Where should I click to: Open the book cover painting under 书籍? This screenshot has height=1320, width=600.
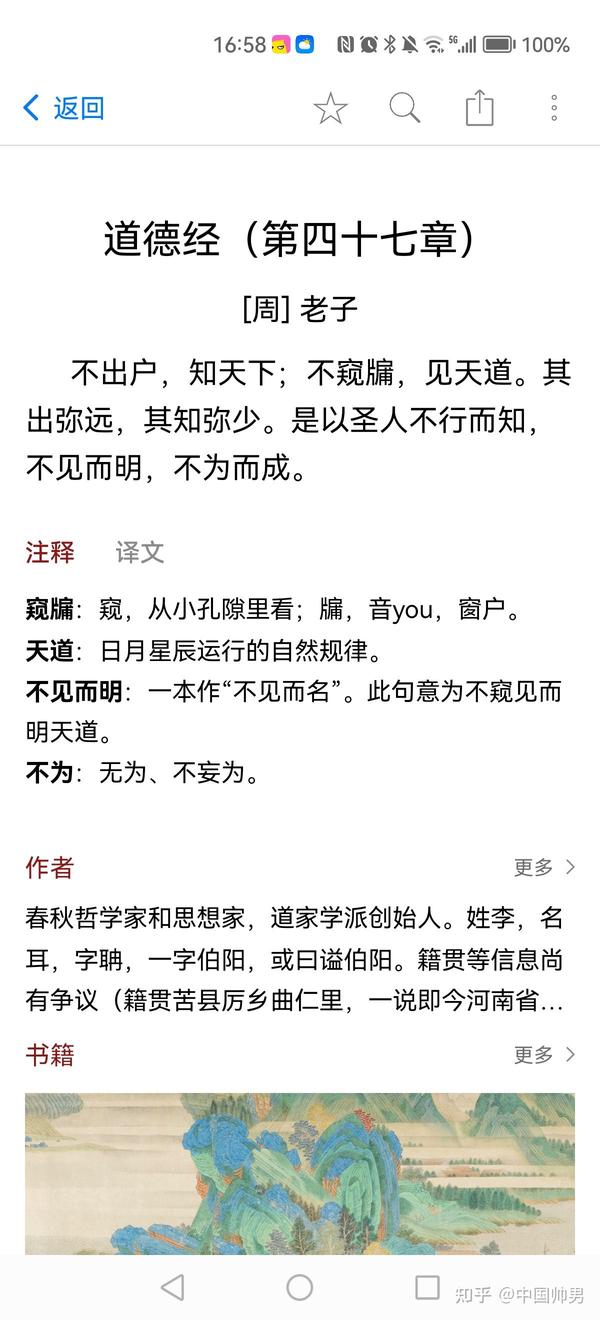[x=300, y=1173]
